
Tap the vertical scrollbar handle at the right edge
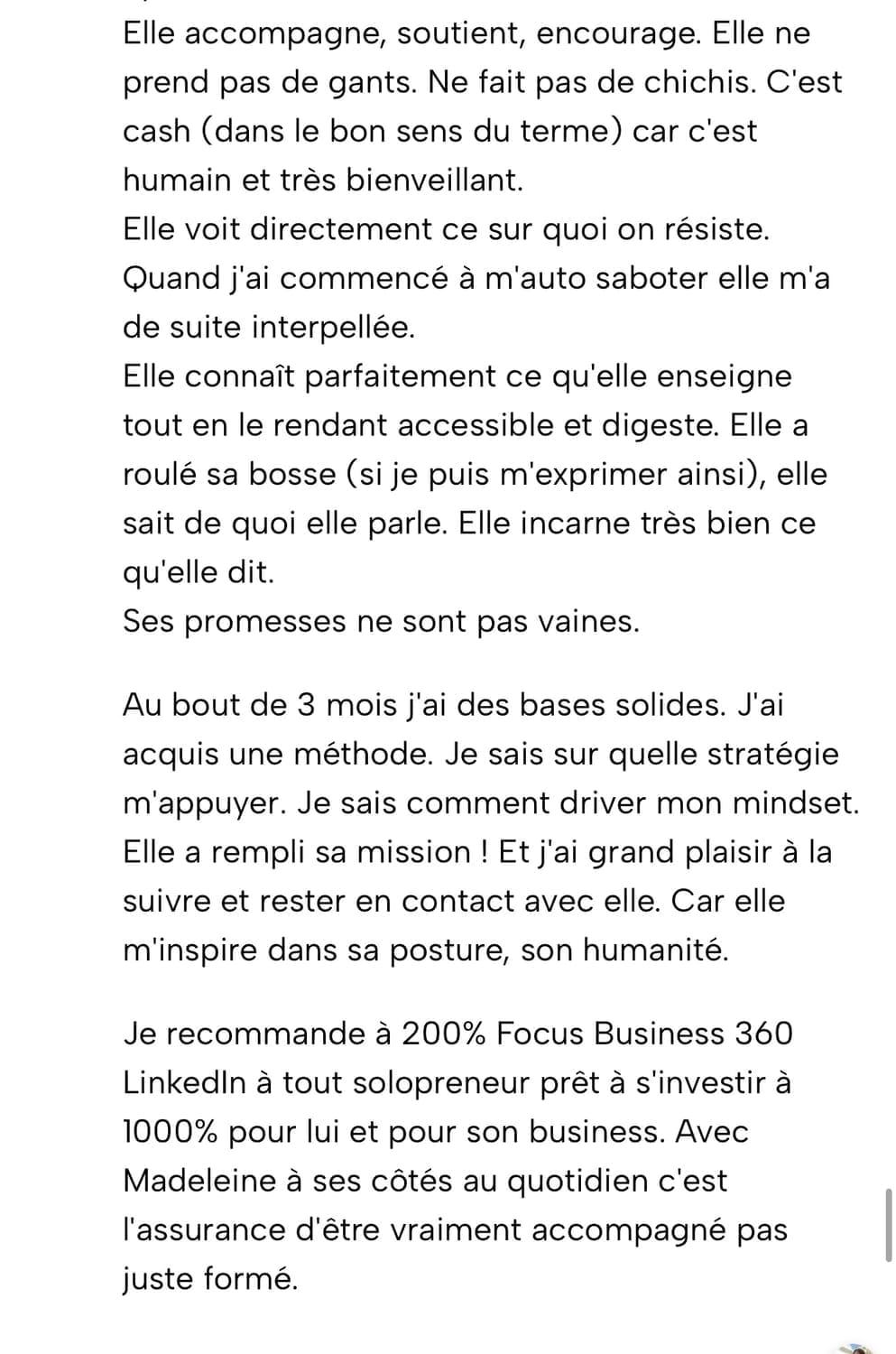coord(890,1225)
